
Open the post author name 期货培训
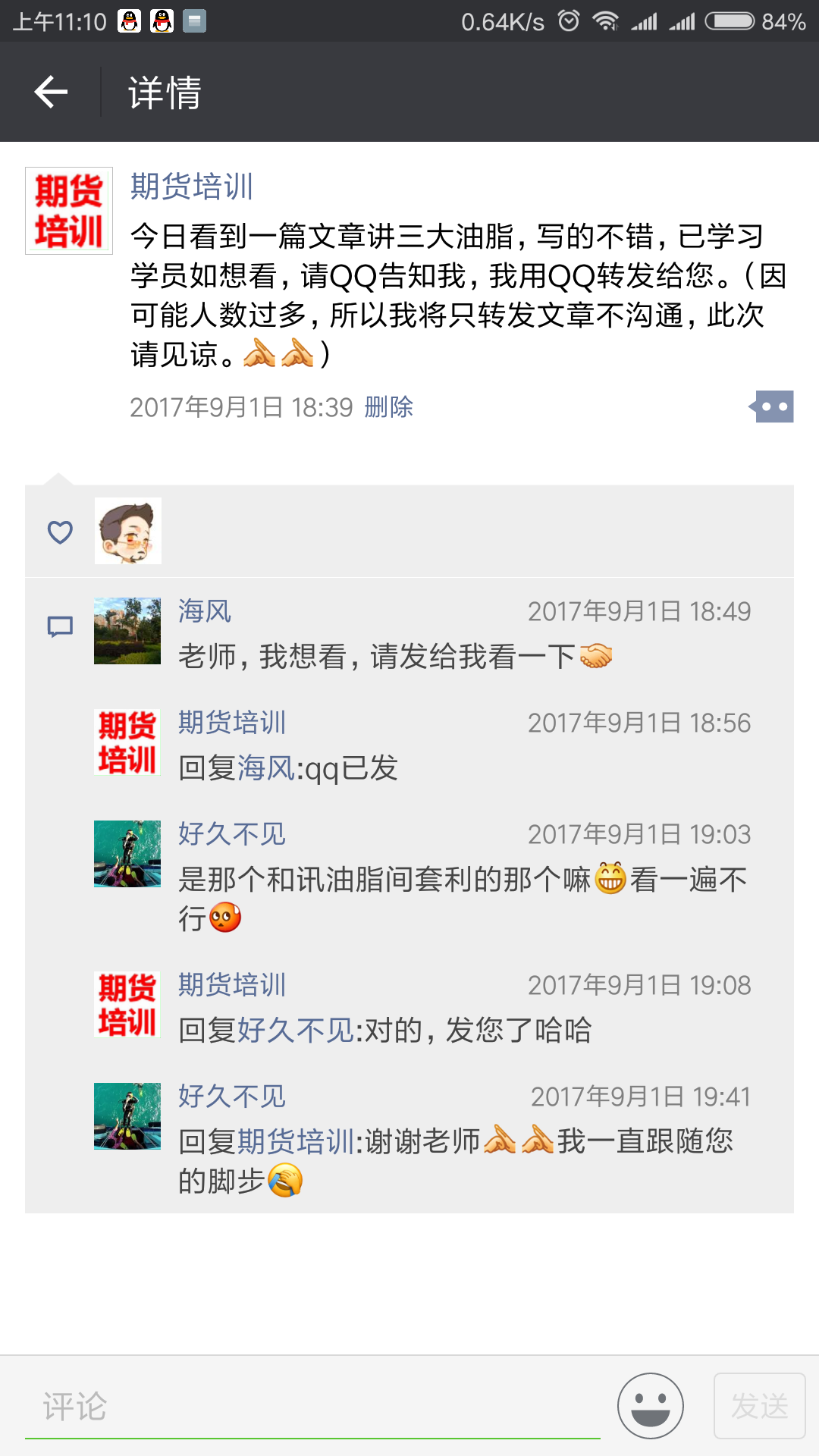(192, 187)
